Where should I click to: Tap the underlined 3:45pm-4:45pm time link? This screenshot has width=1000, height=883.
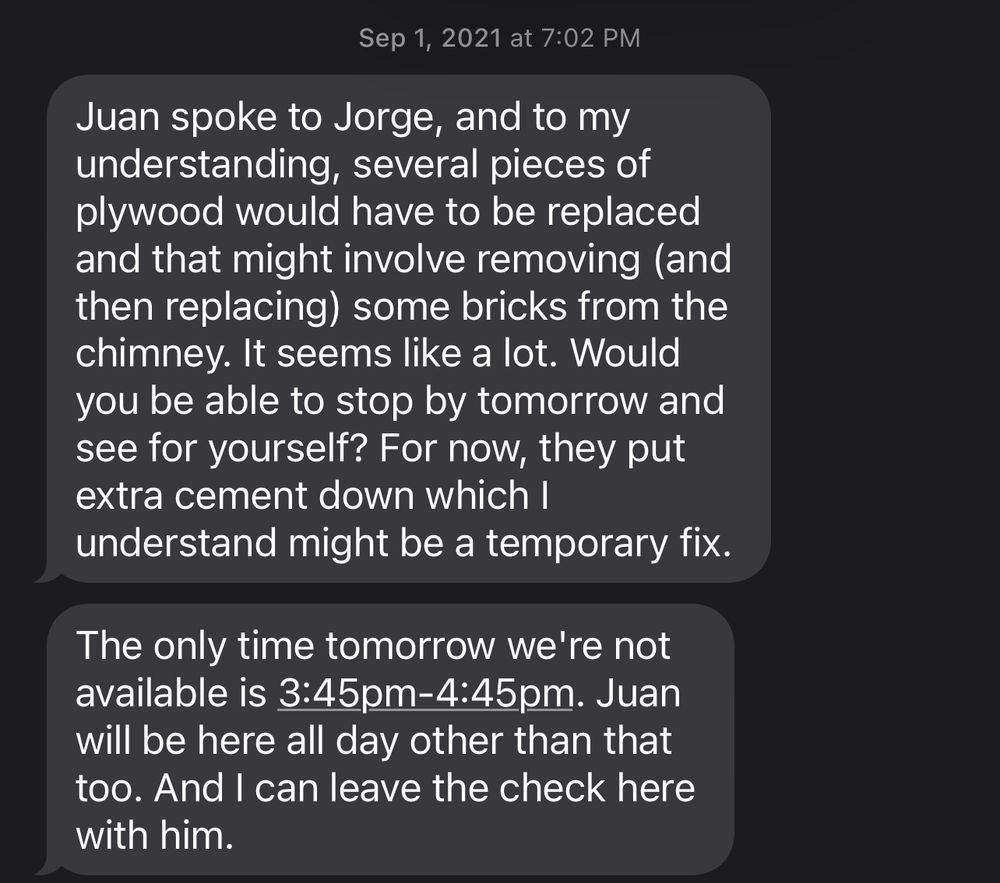[x=424, y=693]
